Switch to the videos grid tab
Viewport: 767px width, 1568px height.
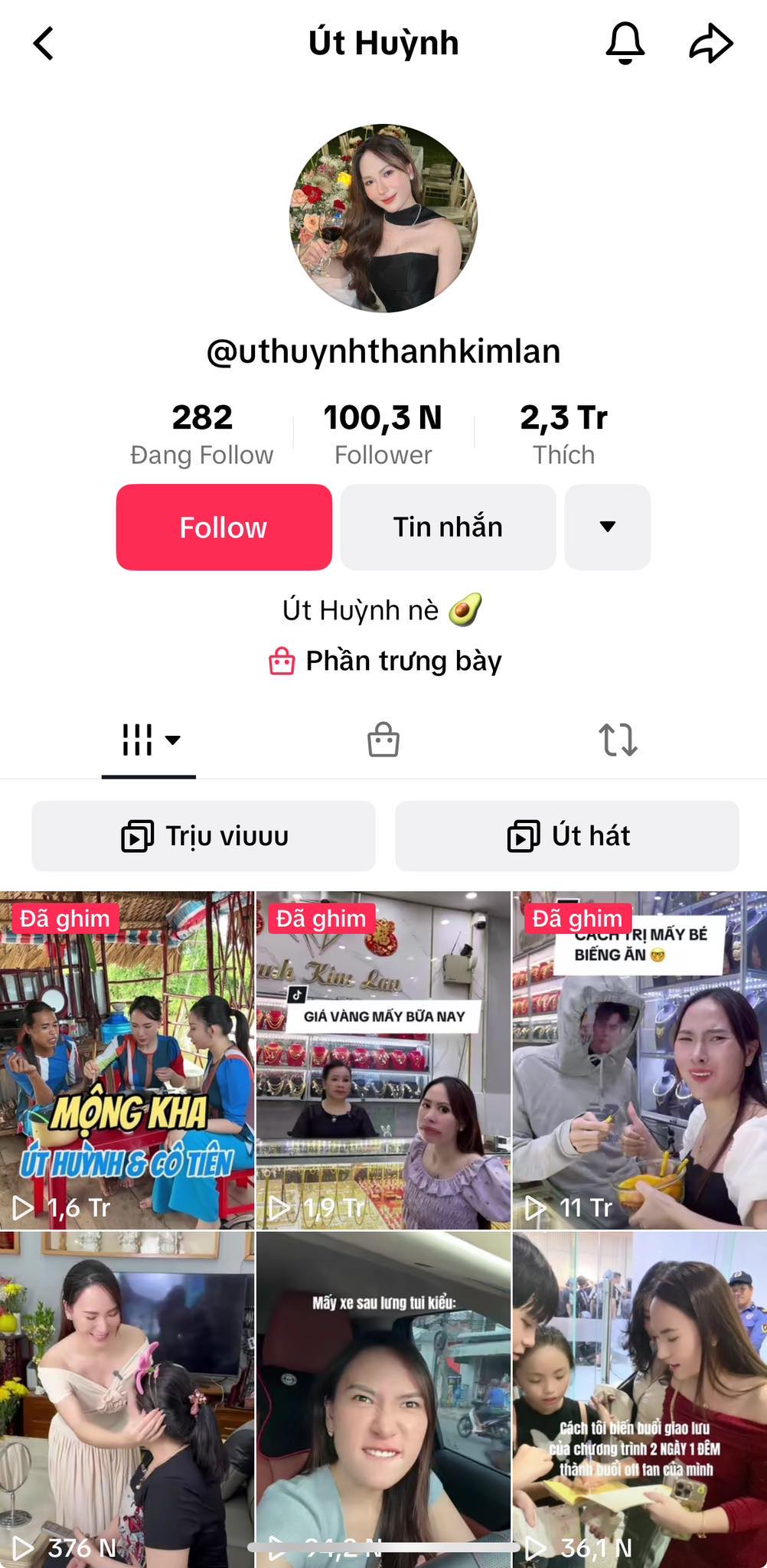tap(149, 740)
